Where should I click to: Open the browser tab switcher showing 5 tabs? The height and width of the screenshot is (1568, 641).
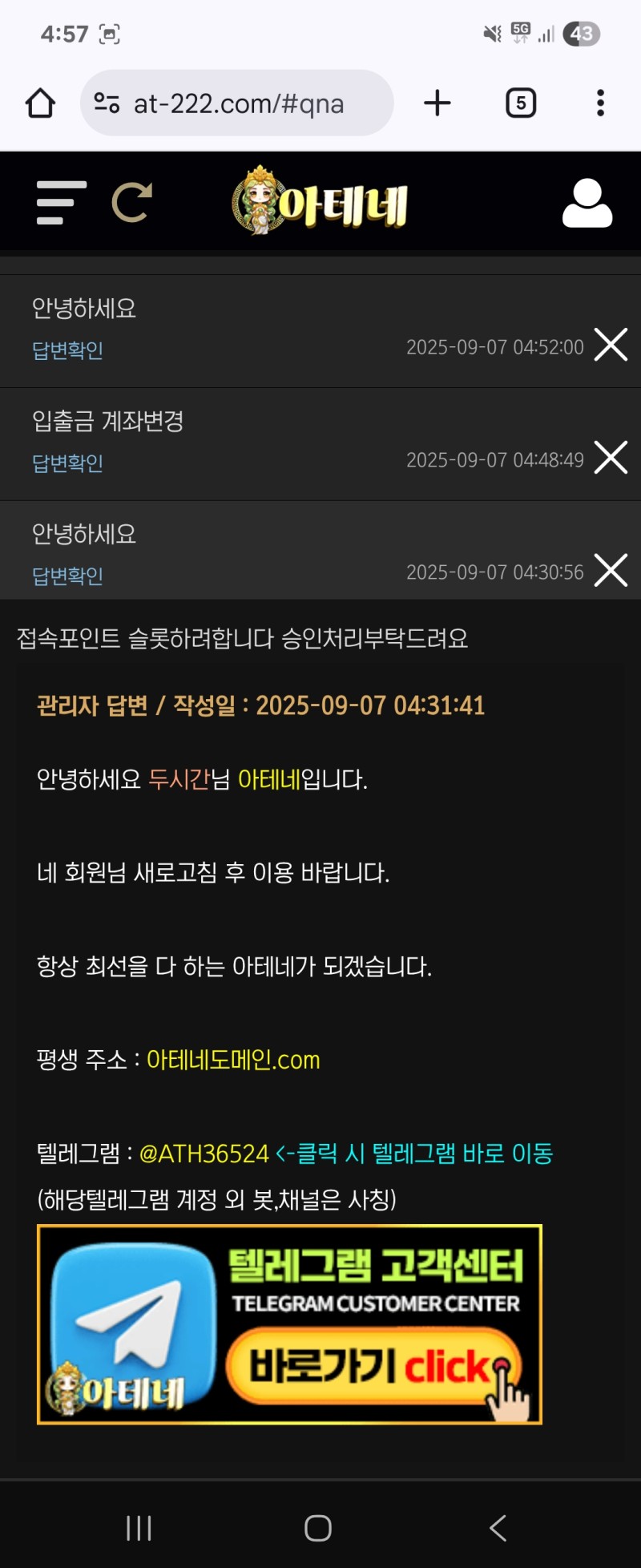[x=519, y=103]
